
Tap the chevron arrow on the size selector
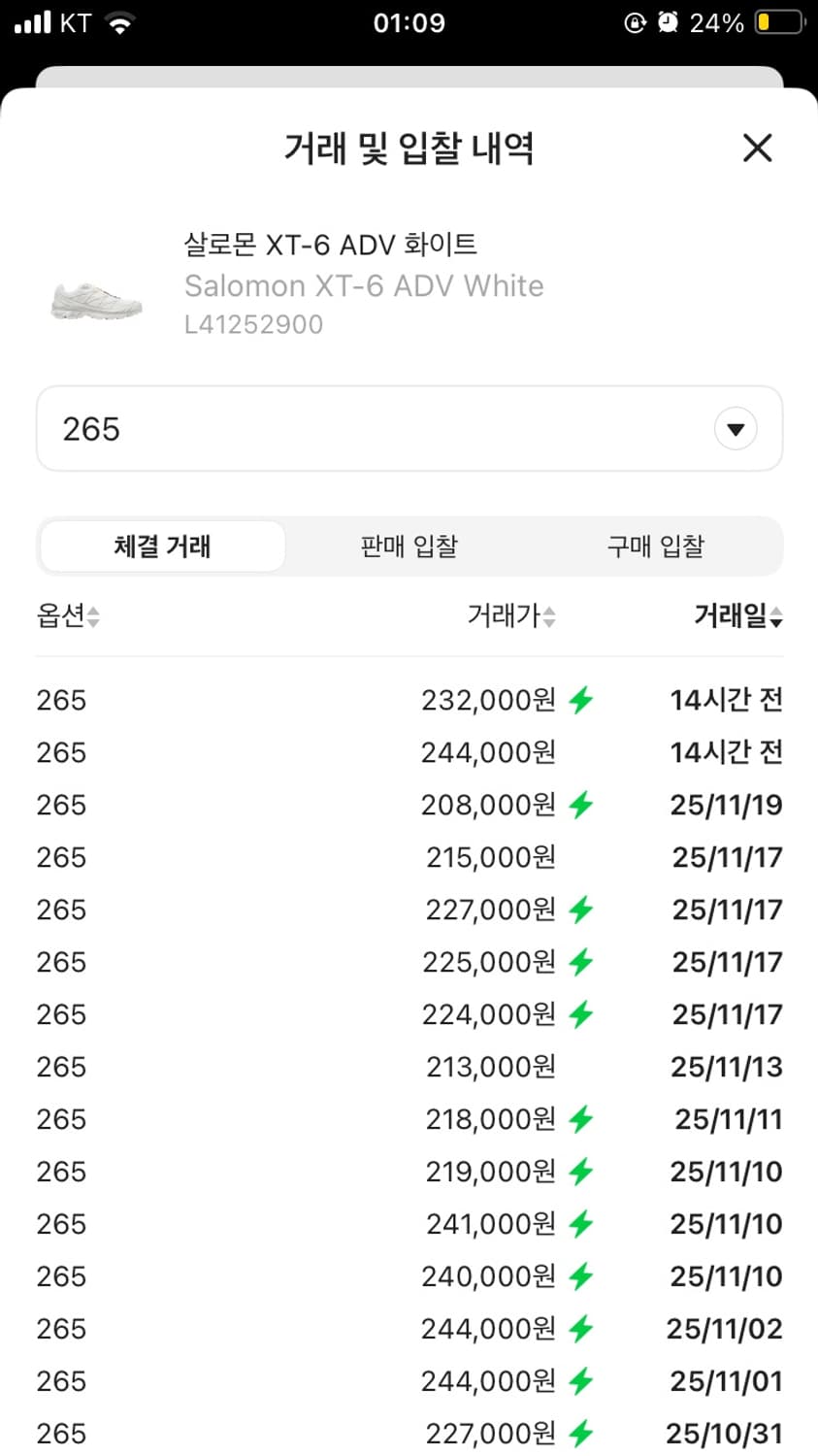tap(735, 428)
